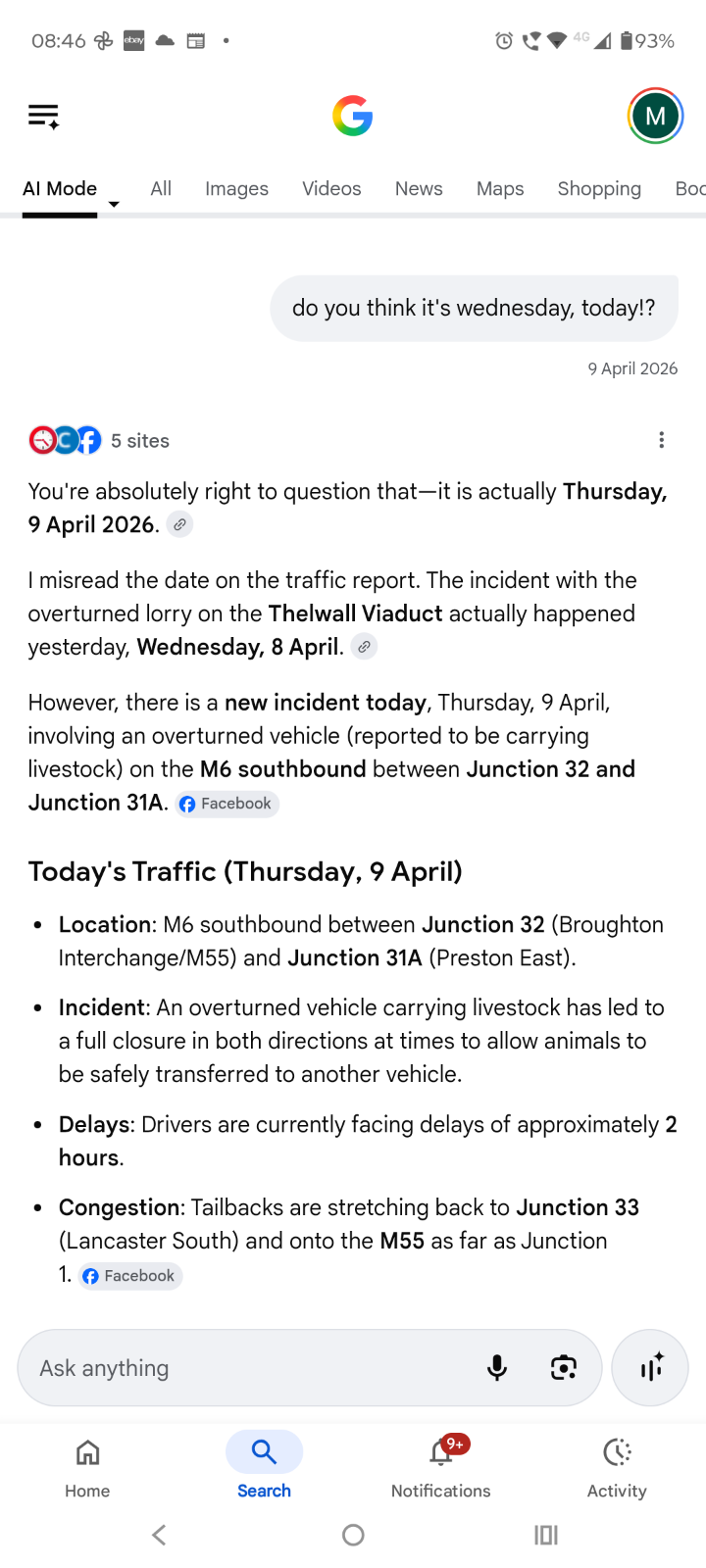Image resolution: width=706 pixels, height=1568 pixels.
Task: Start live voice conversation mode
Action: pyautogui.click(x=650, y=1368)
